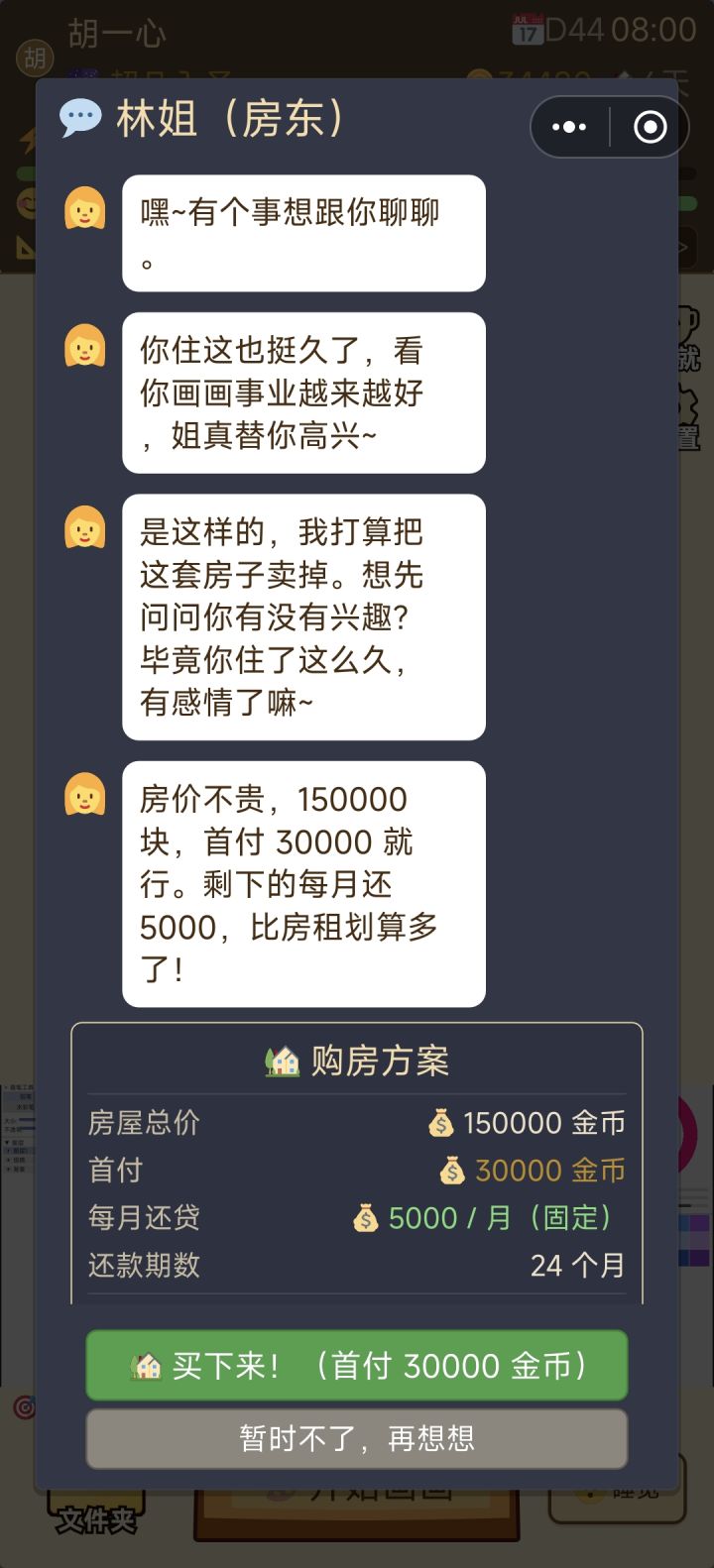Tap the landlord avatar beside the 房价 message
Image resolution: width=714 pixels, height=1568 pixels.
[87, 795]
